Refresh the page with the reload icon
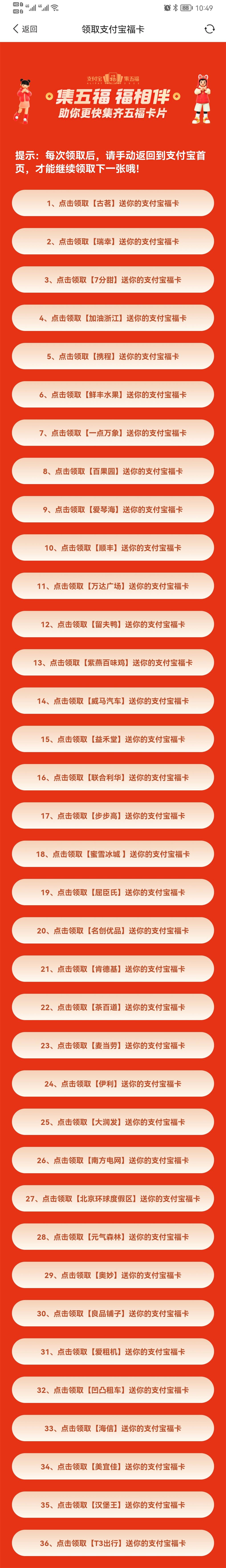This screenshot has width=226, height=1568. click(x=210, y=29)
